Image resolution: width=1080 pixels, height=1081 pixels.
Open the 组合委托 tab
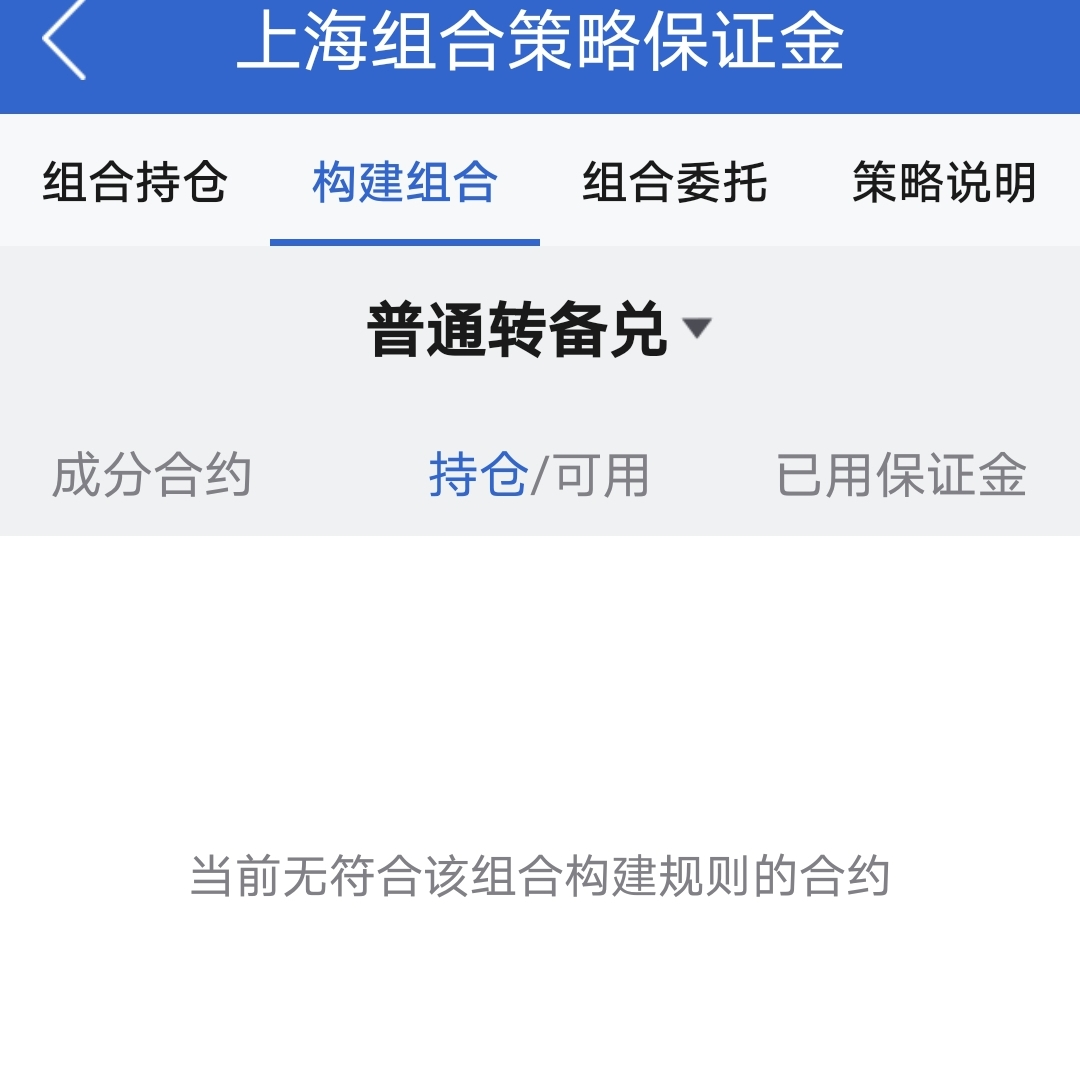pos(675,182)
